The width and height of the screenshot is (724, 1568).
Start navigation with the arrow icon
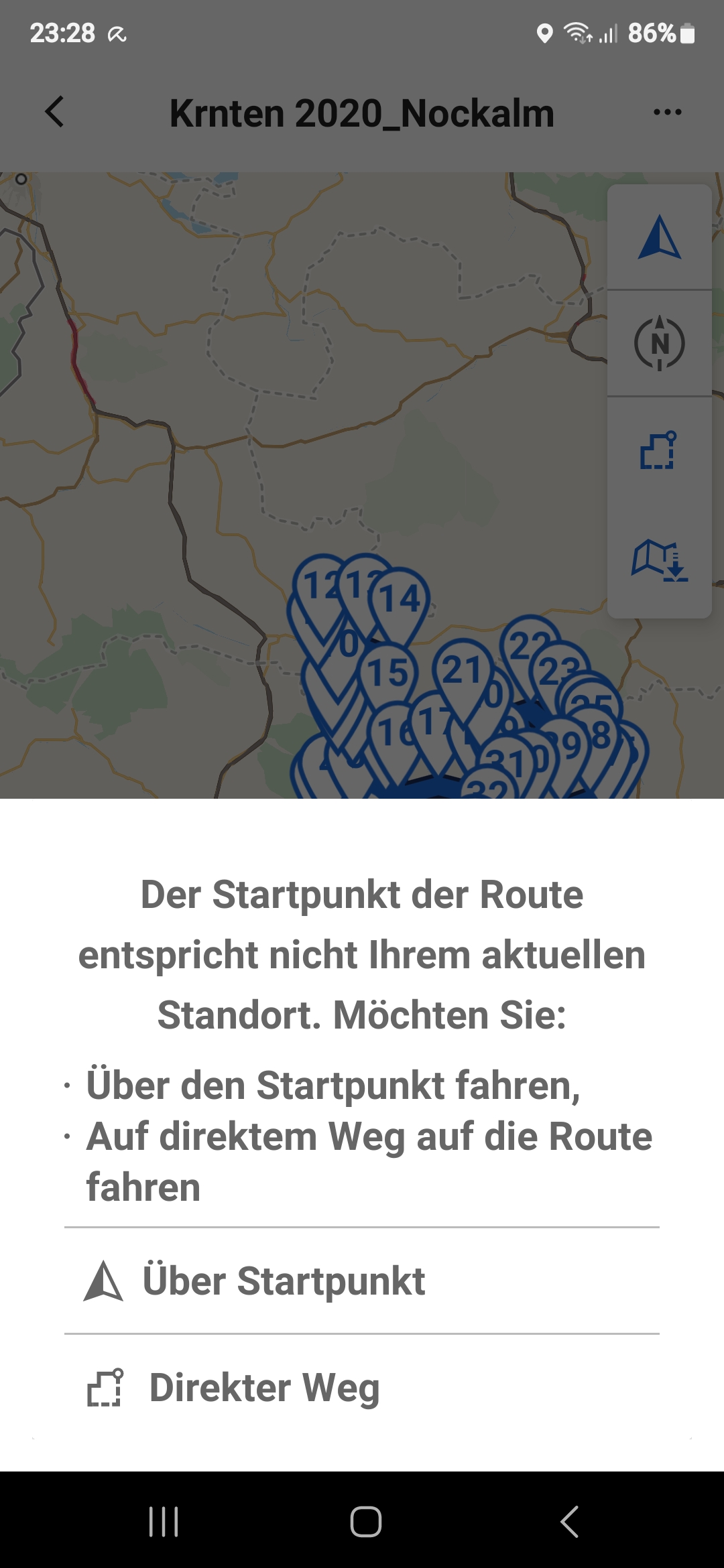[659, 238]
